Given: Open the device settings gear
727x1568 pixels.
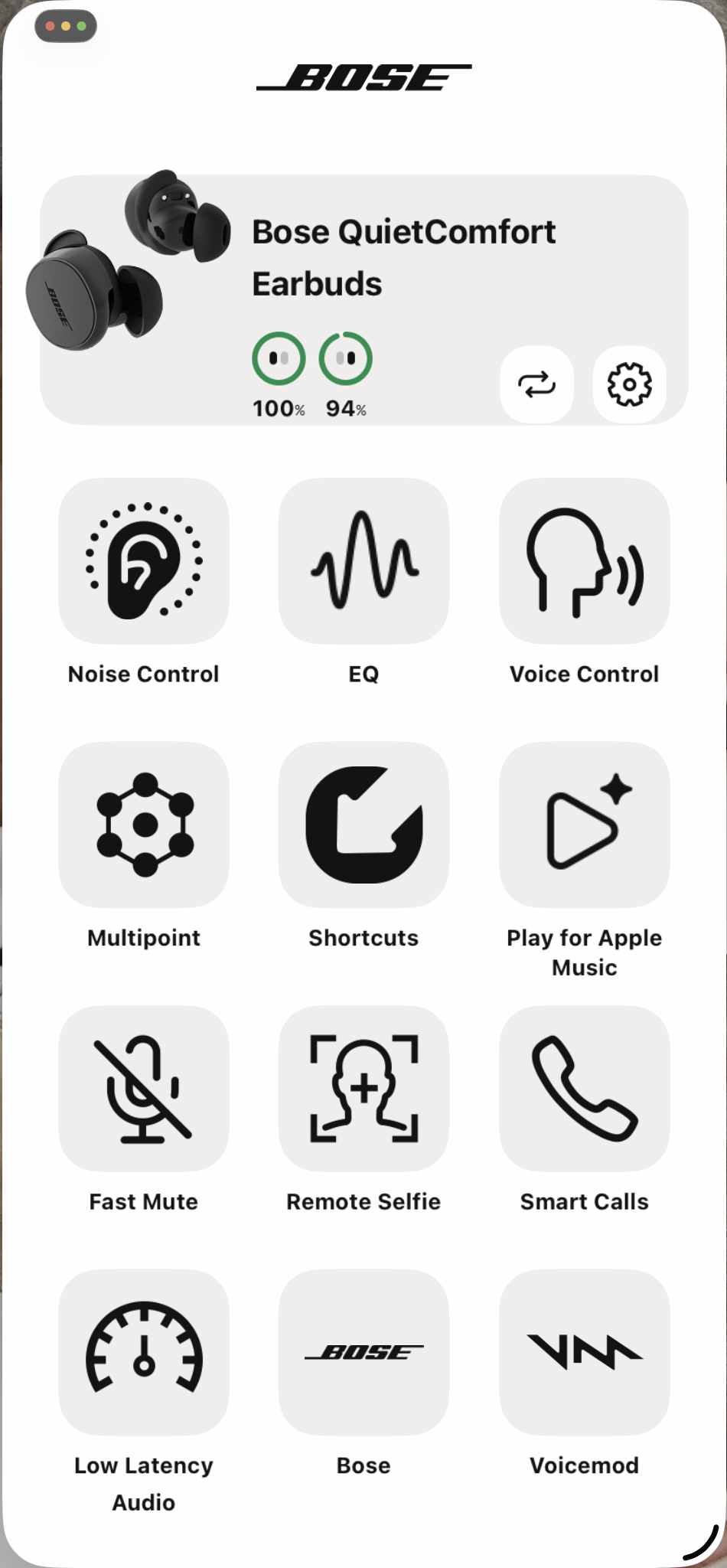Looking at the screenshot, I should [x=629, y=384].
